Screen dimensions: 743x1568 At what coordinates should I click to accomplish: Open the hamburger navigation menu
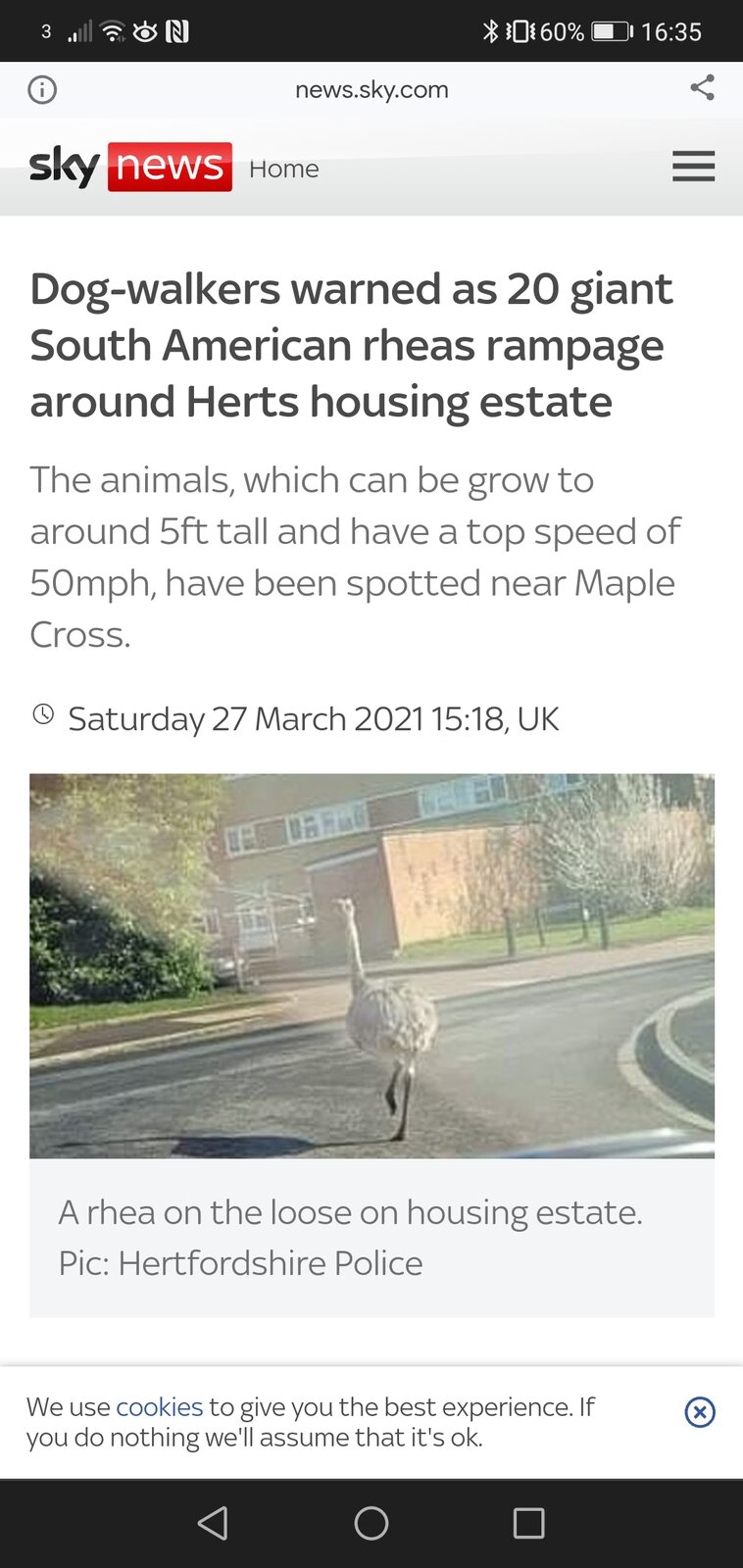693,167
